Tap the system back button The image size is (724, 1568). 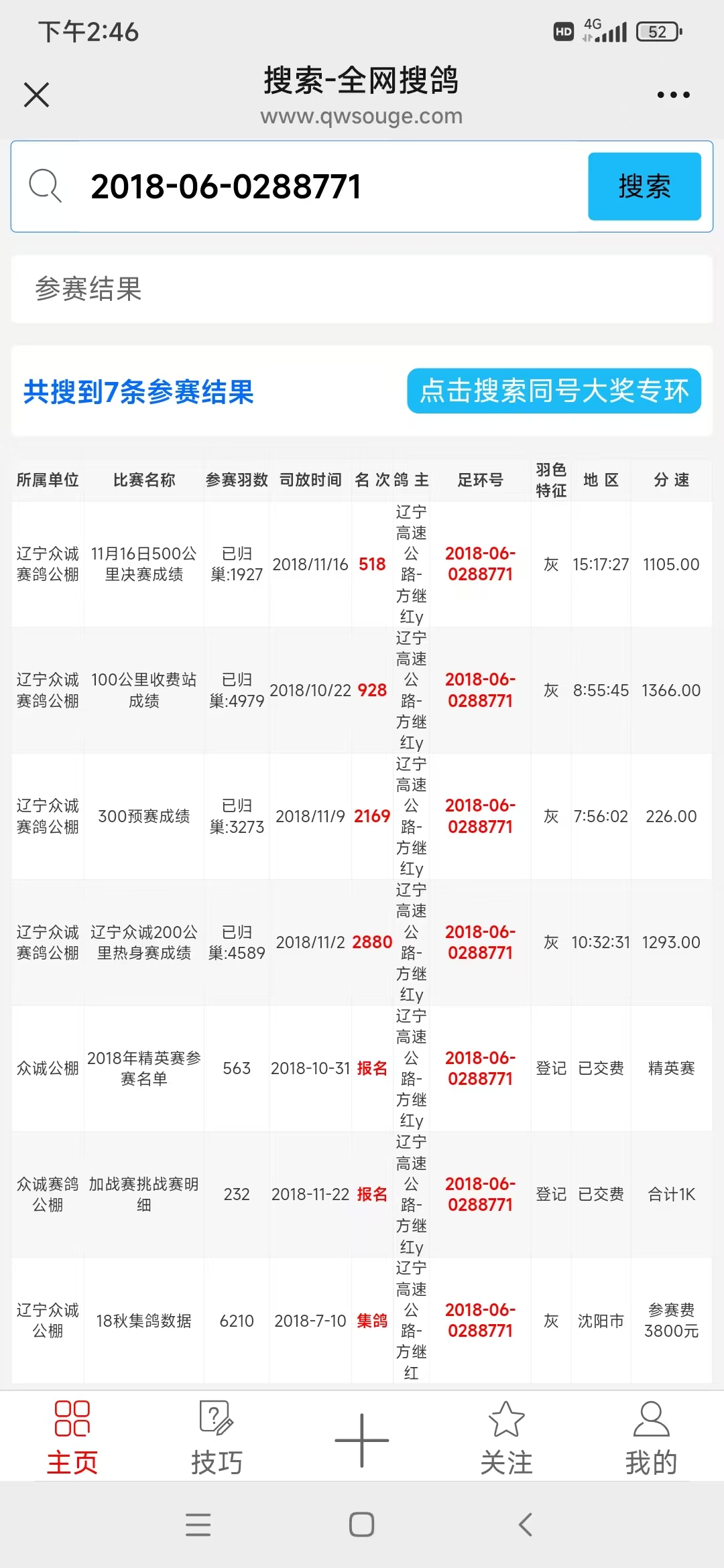pos(526,1524)
